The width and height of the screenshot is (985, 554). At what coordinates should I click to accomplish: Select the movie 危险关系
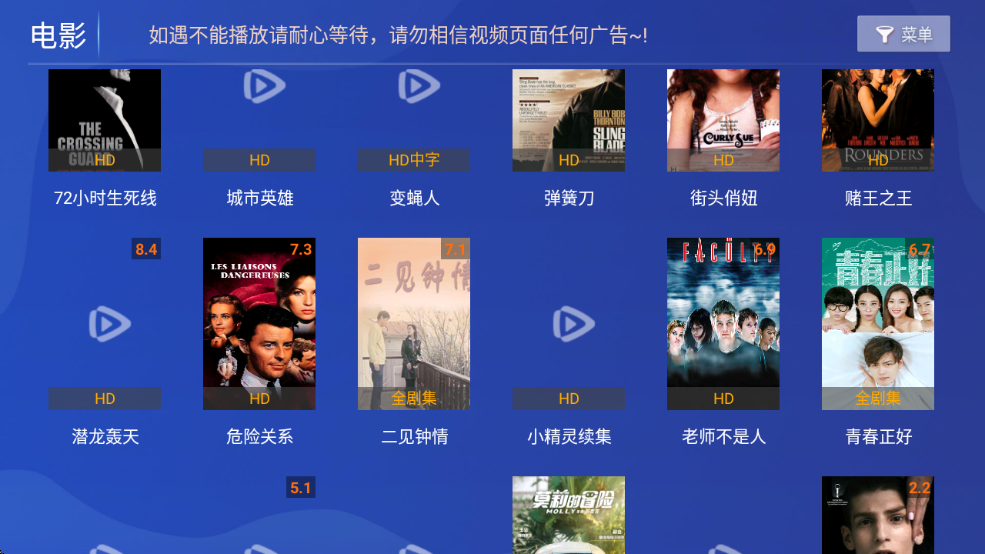(x=259, y=324)
